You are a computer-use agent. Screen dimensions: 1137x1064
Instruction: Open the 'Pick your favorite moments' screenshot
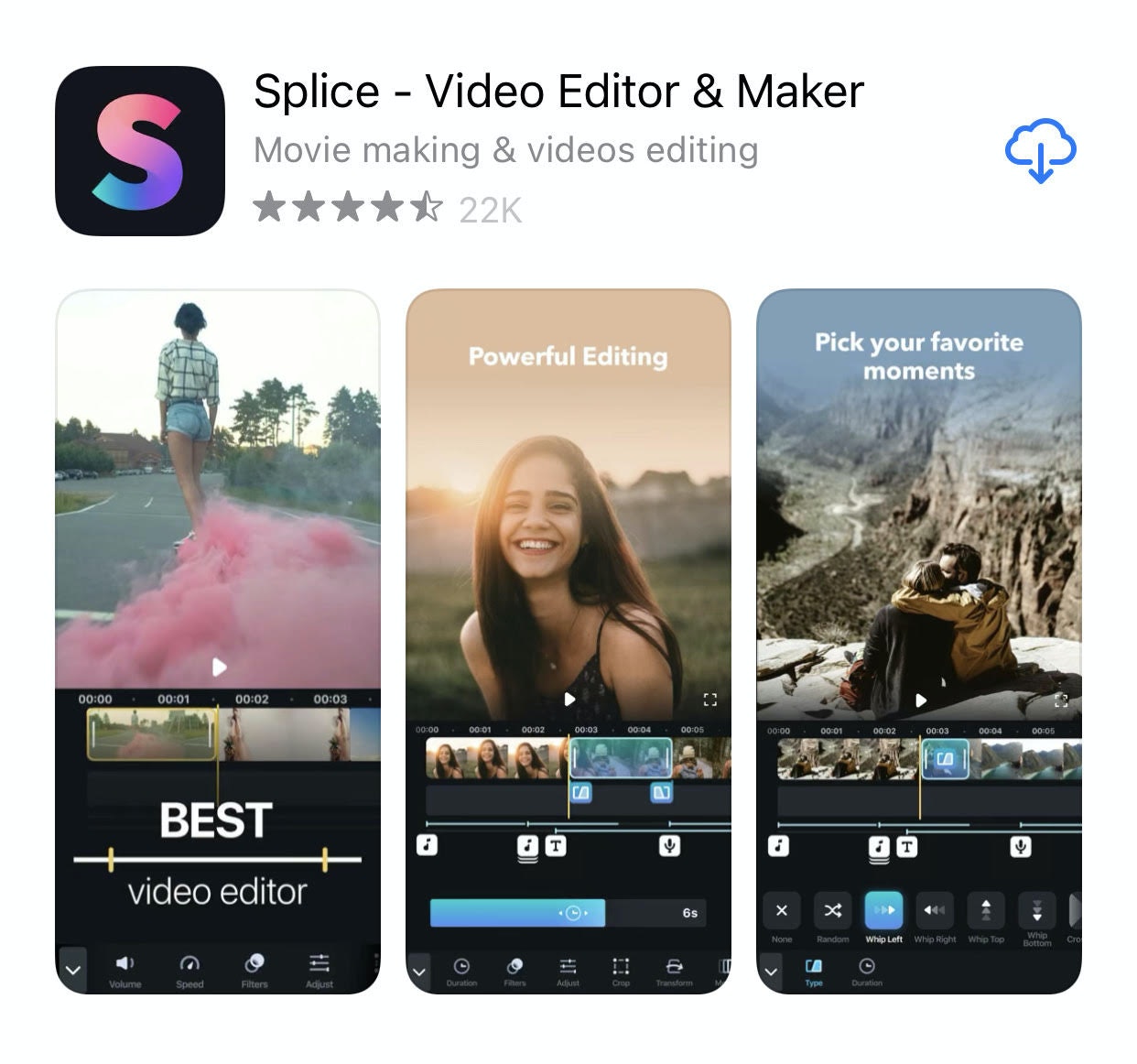coord(918,641)
